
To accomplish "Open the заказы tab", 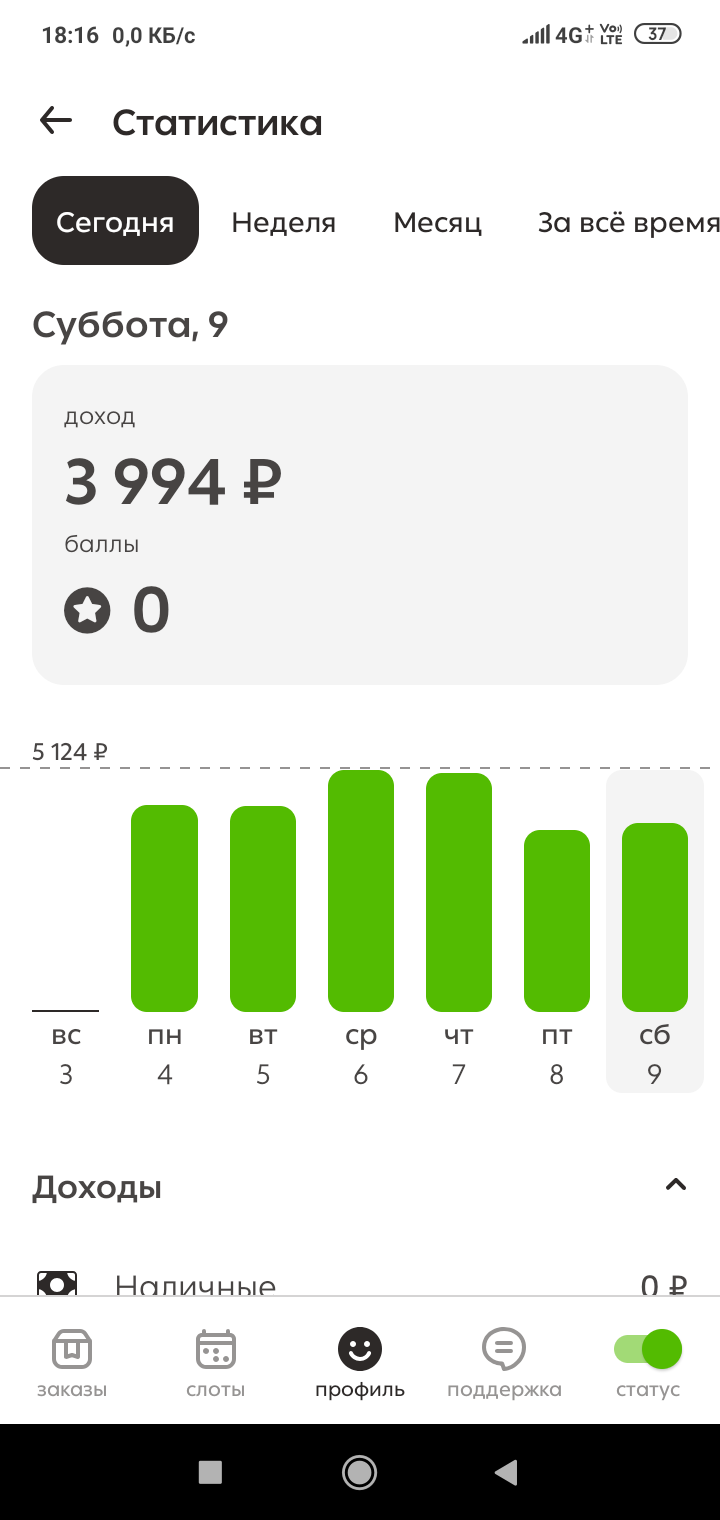I will click(x=72, y=1363).
